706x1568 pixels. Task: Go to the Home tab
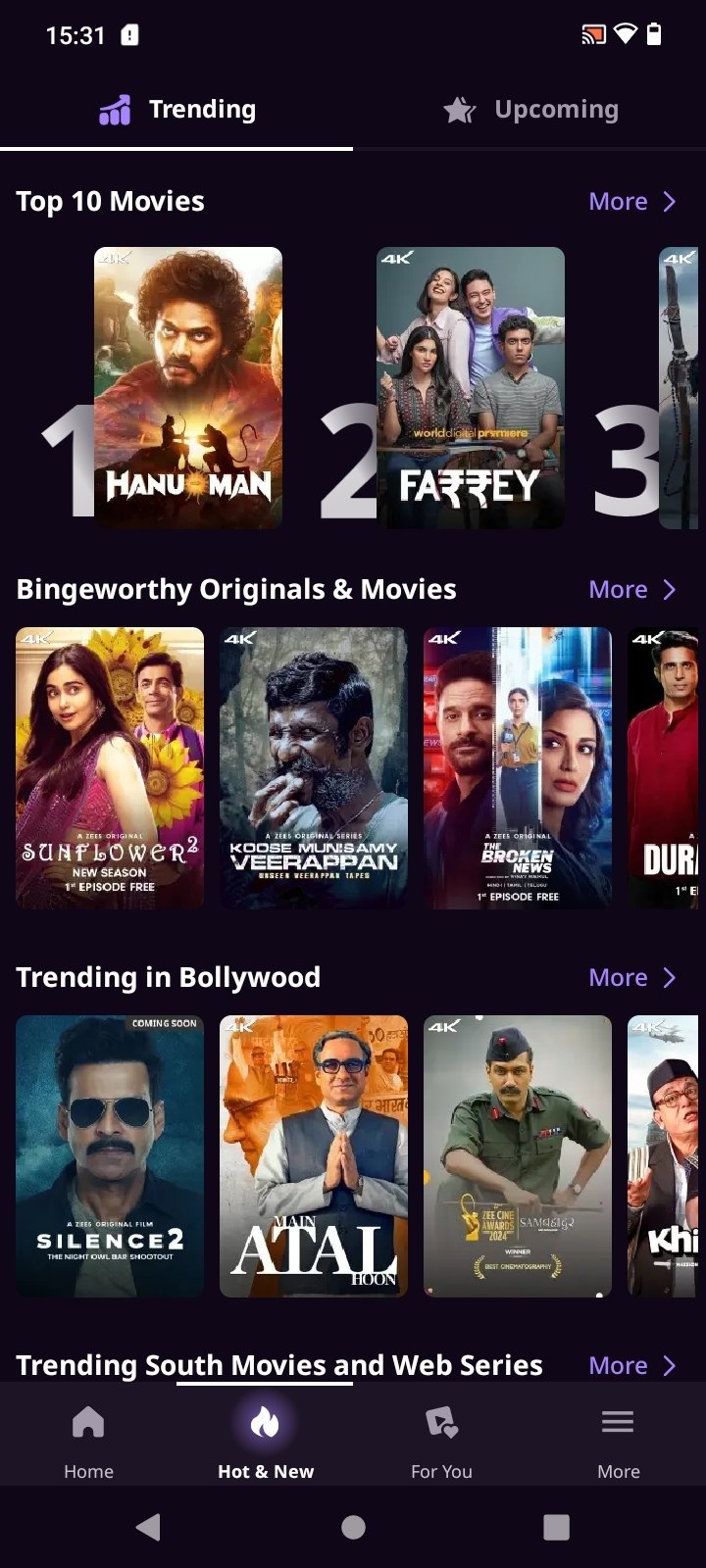[88, 1439]
